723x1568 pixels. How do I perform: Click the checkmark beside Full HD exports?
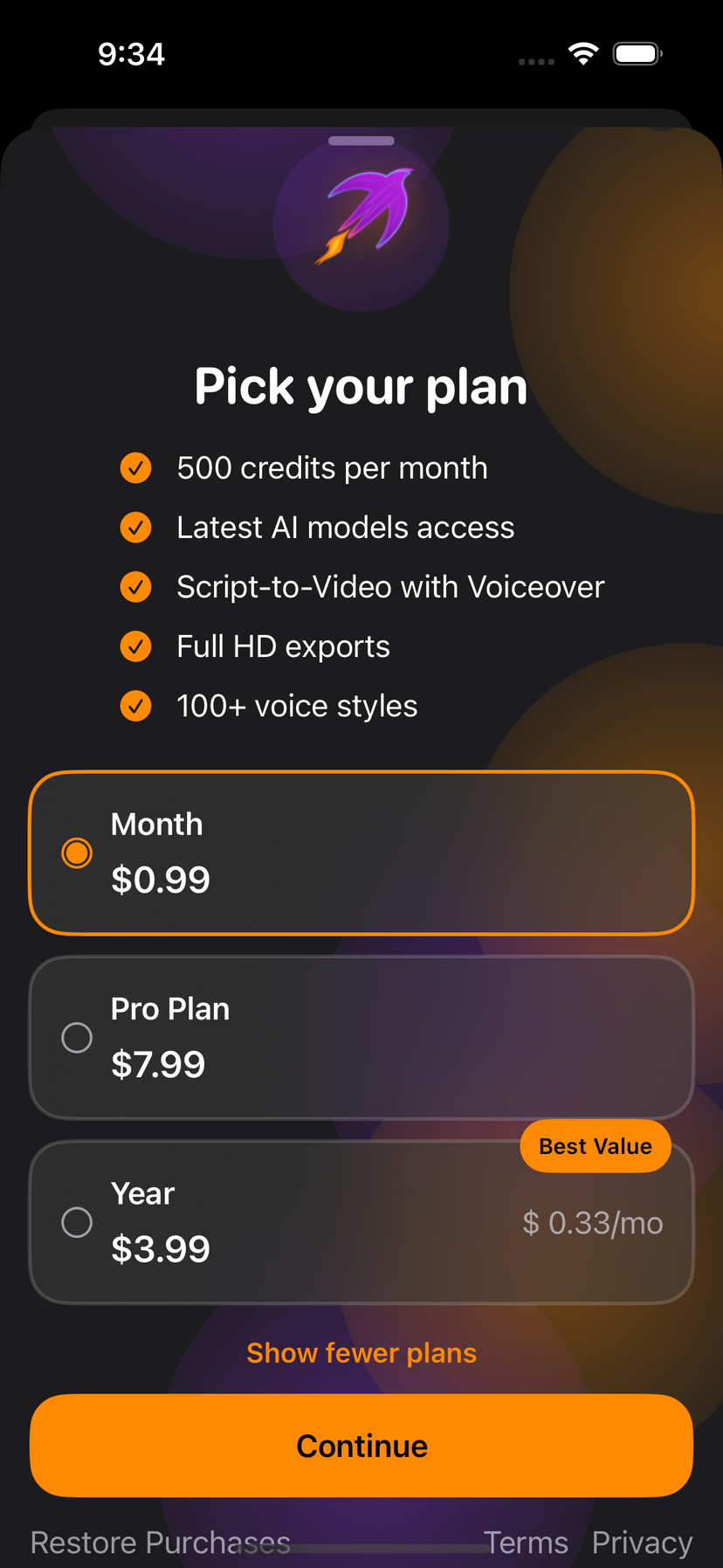click(x=135, y=646)
